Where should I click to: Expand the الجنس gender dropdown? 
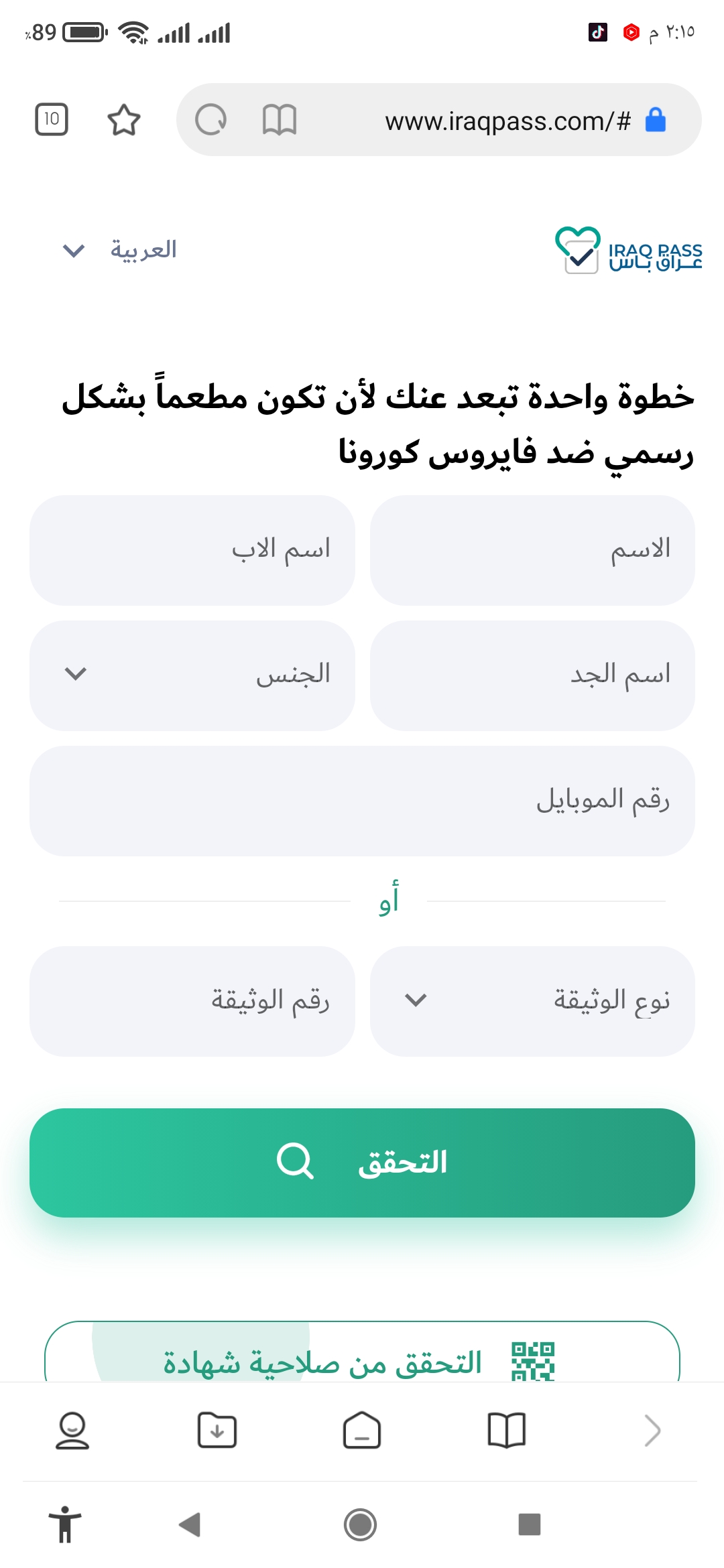[192, 675]
